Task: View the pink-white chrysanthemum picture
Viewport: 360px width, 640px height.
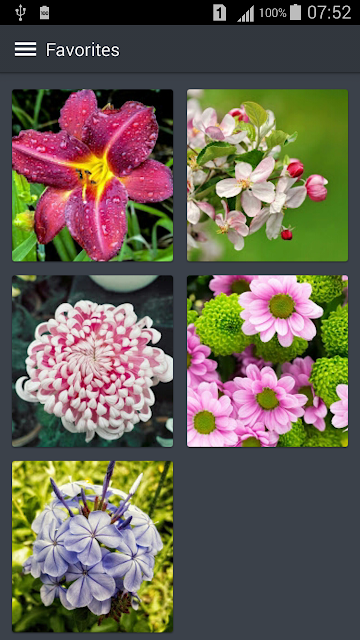Action: coord(92,361)
